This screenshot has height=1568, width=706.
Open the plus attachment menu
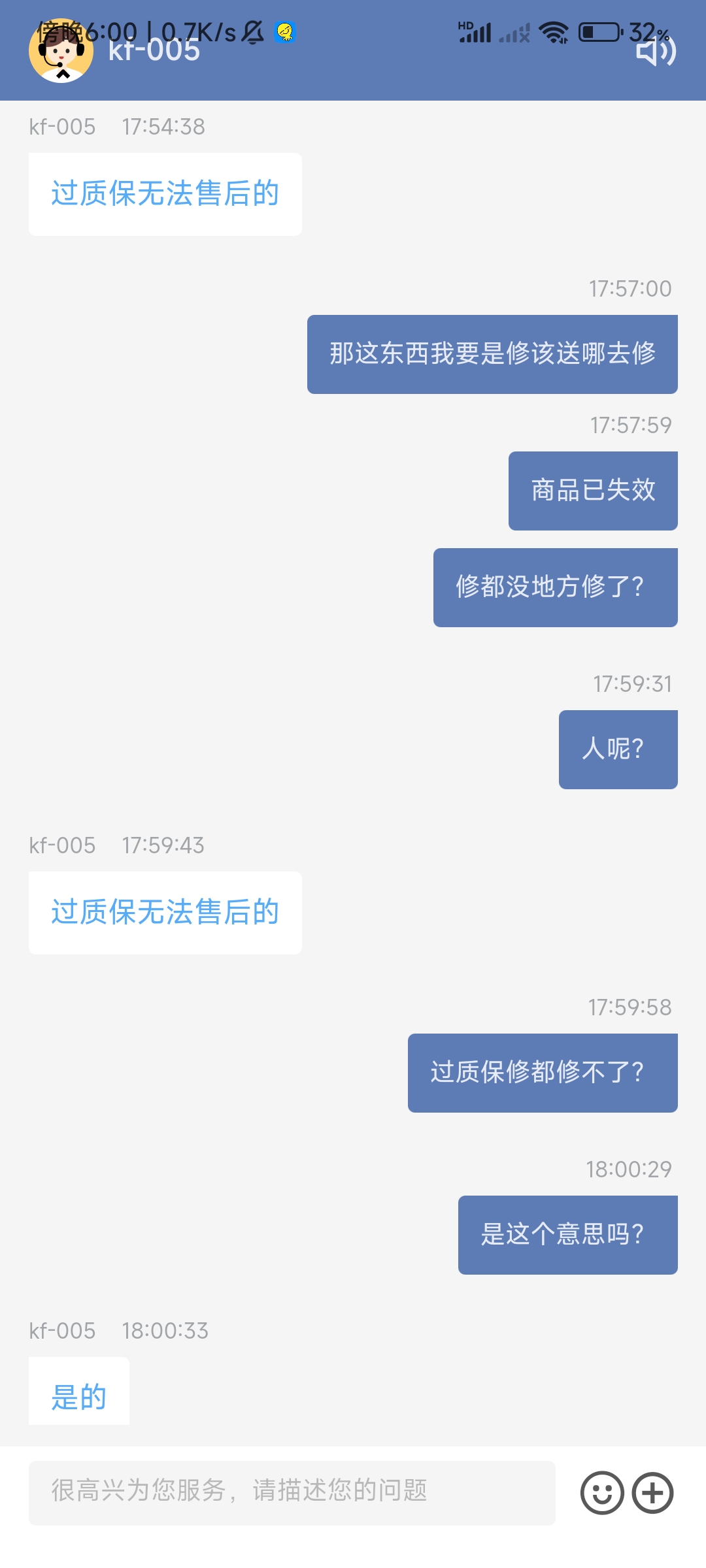(x=652, y=1492)
